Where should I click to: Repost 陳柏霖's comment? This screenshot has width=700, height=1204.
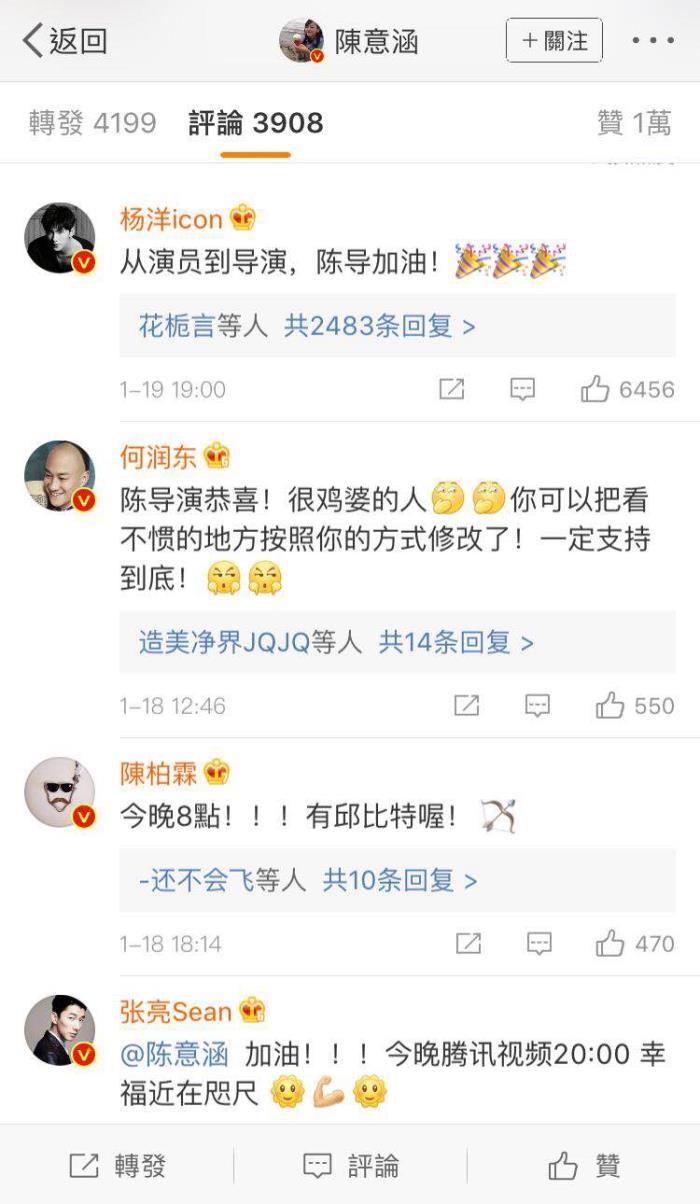click(468, 943)
